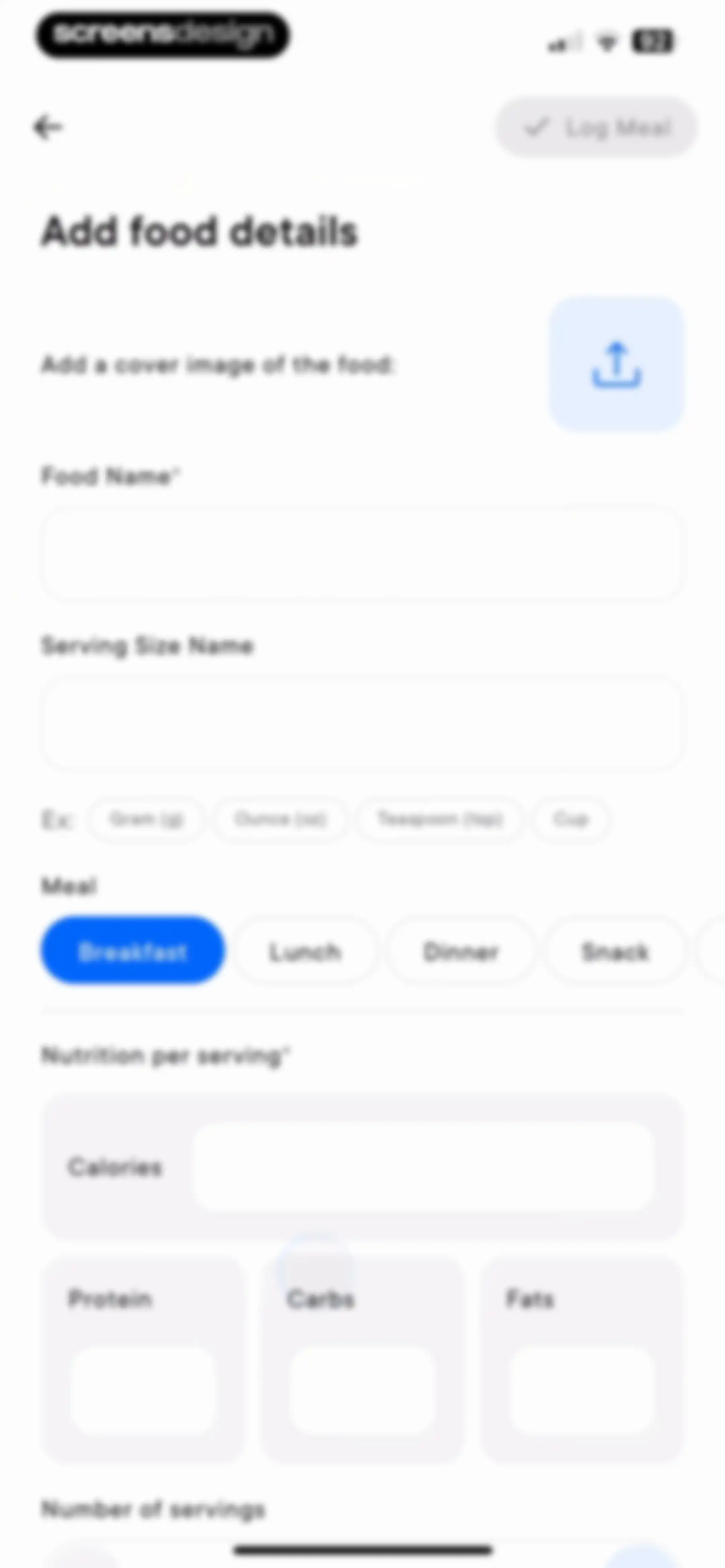Select Lunch as the meal

305,951
